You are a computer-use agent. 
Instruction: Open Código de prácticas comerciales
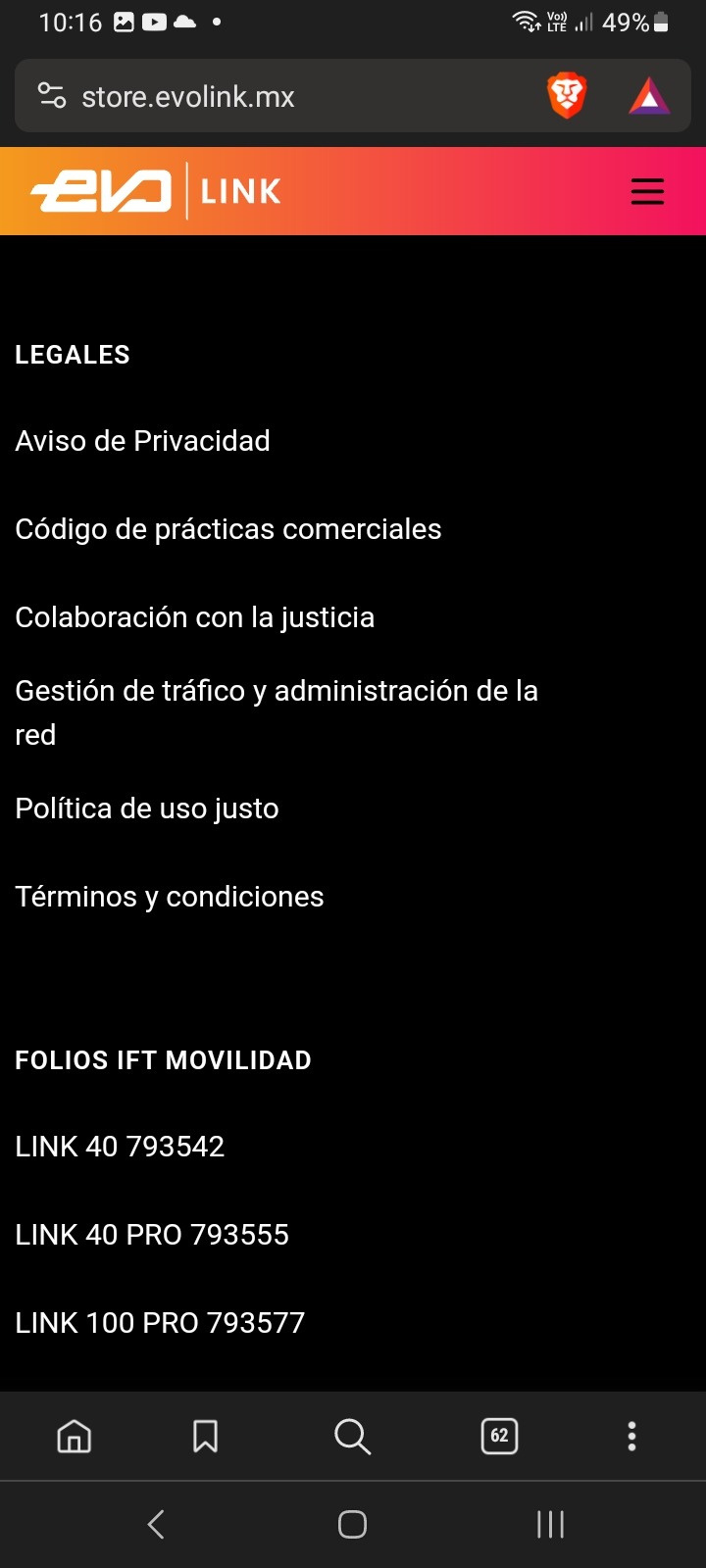coord(228,529)
